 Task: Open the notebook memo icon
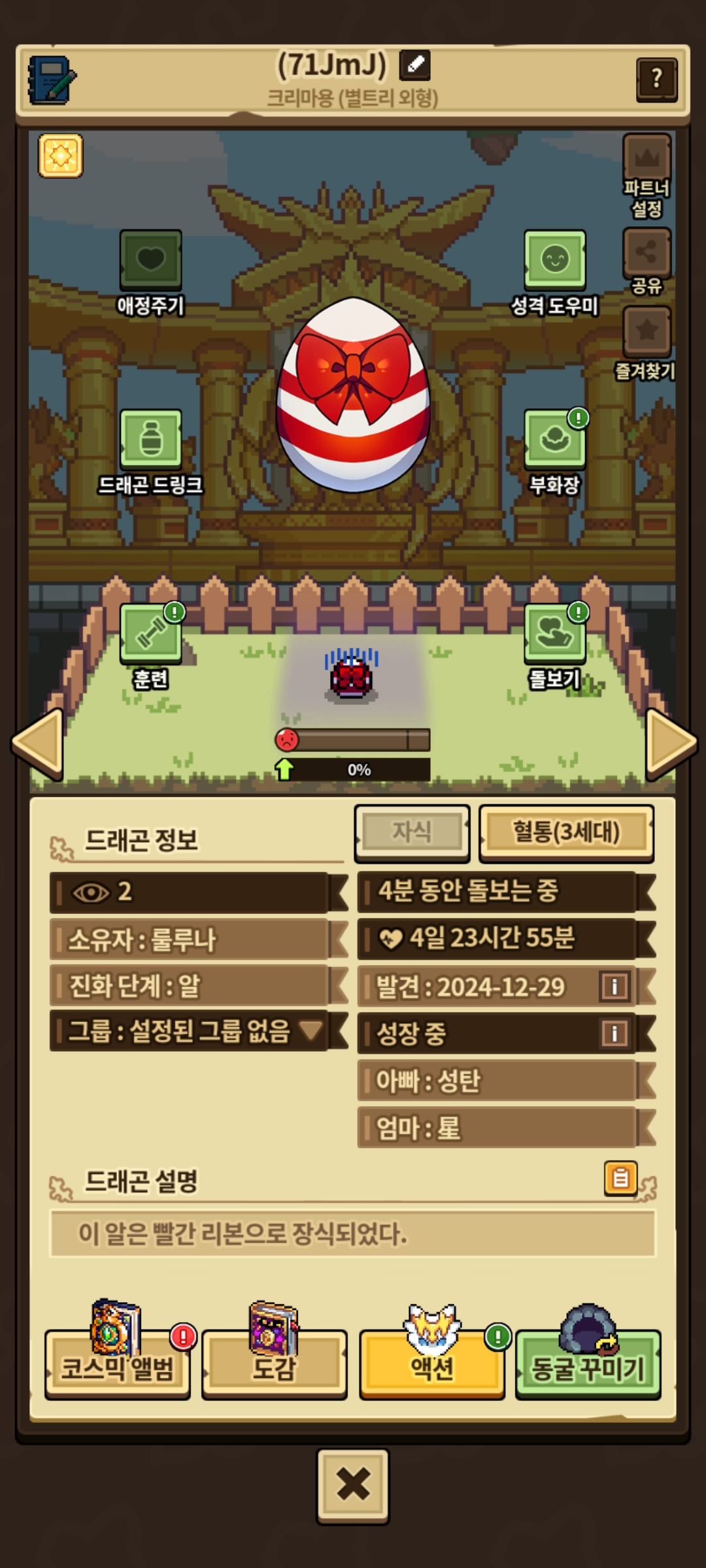[51, 80]
